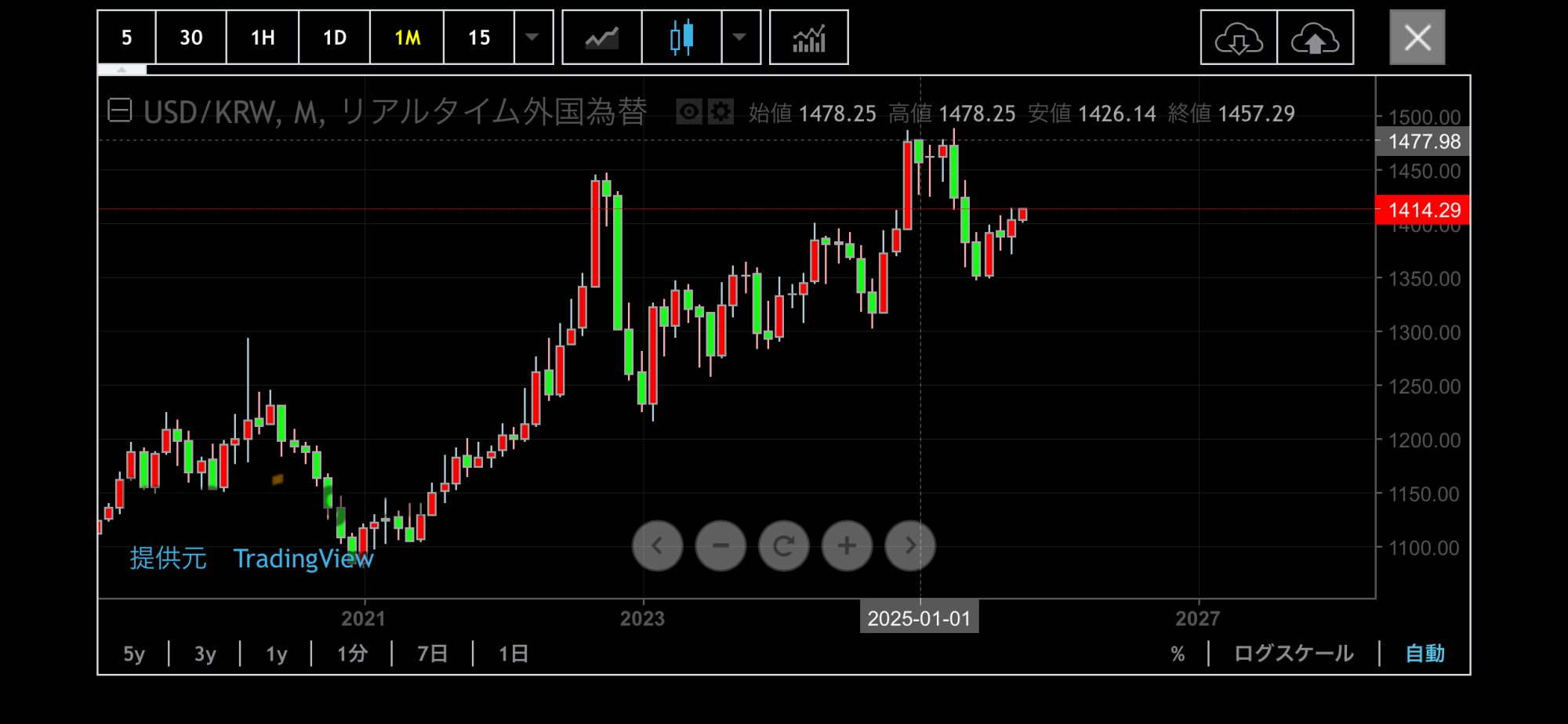Open the chart style dropdown
This screenshot has width=1568, height=724.
tap(740, 38)
